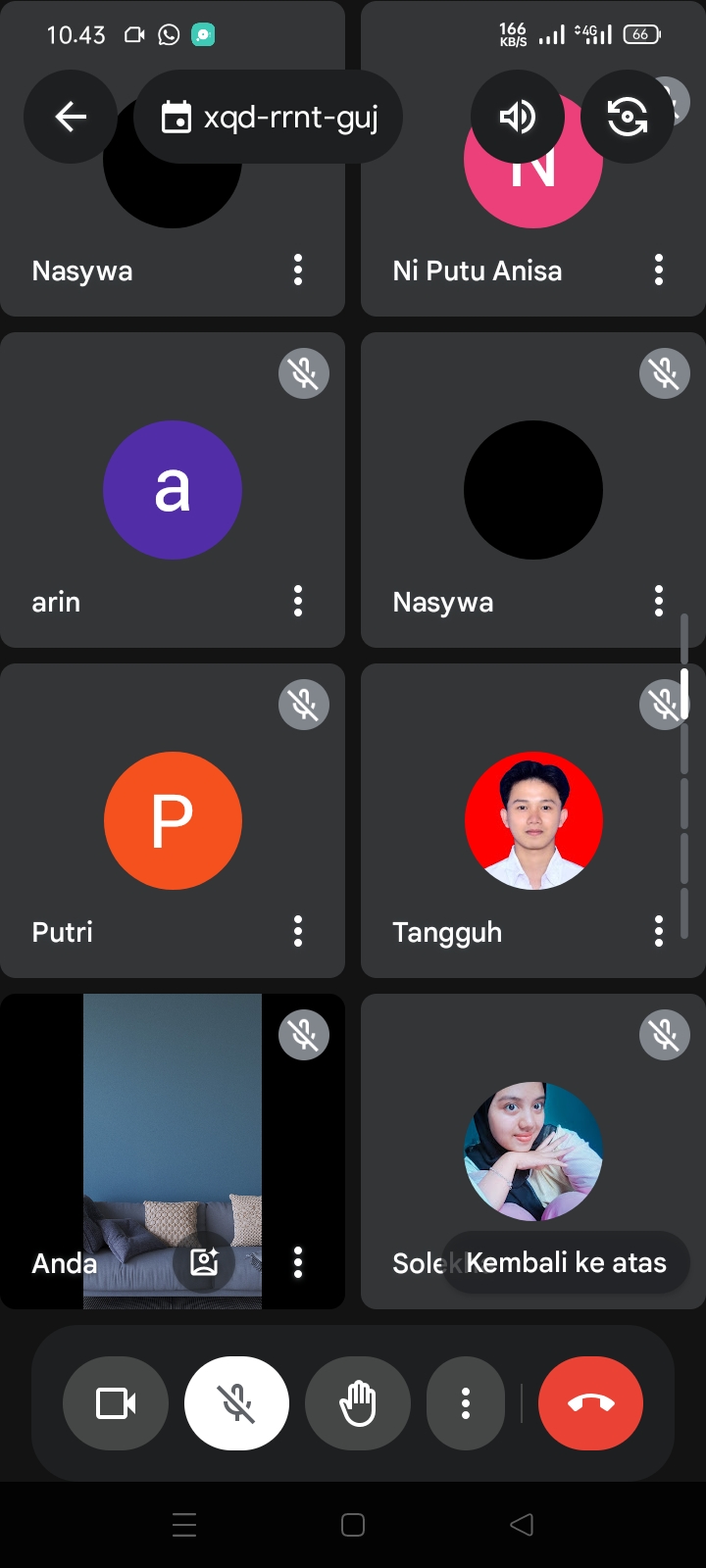Open more options for Tangguh
Image resolution: width=706 pixels, height=1568 pixels.
[x=659, y=931]
